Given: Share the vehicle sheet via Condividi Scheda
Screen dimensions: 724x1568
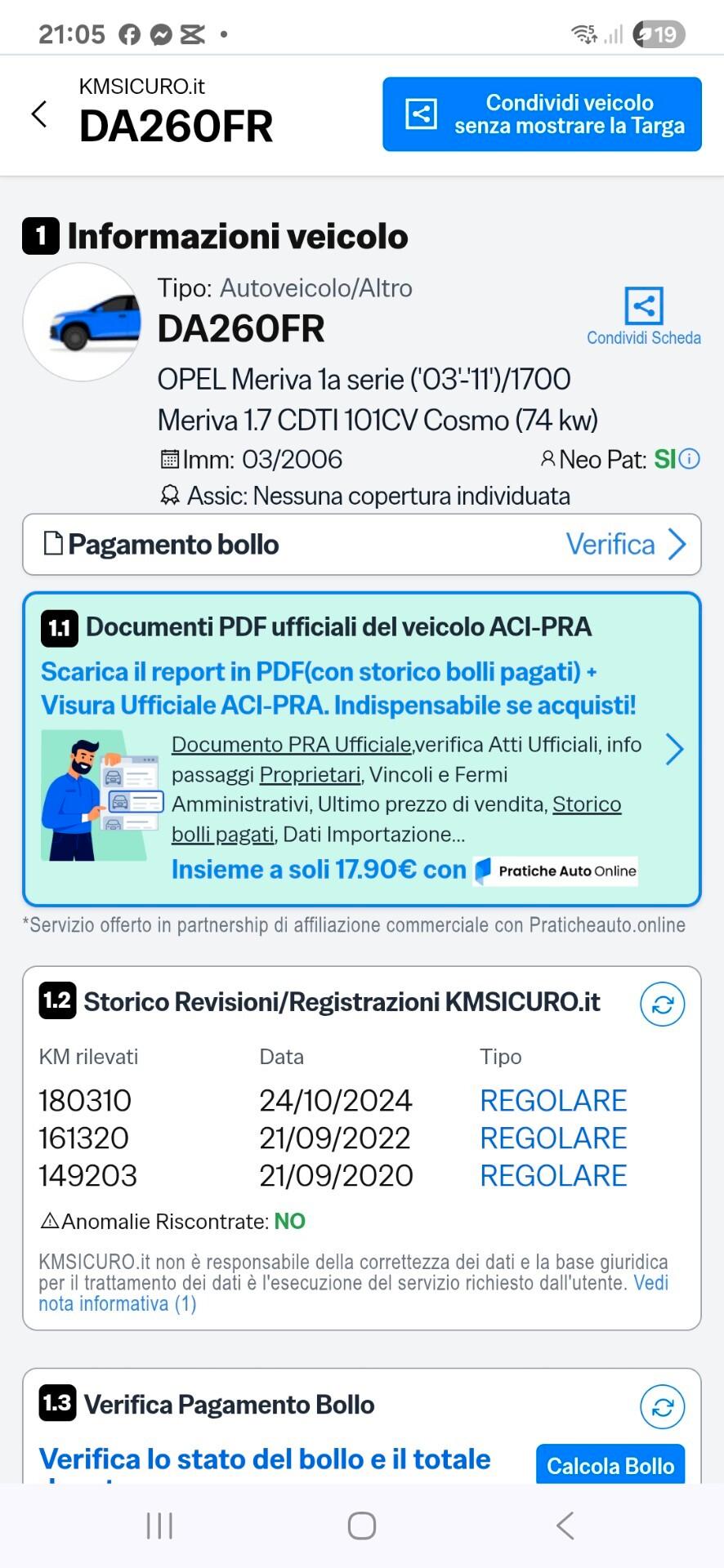Looking at the screenshot, I should coord(643,316).
